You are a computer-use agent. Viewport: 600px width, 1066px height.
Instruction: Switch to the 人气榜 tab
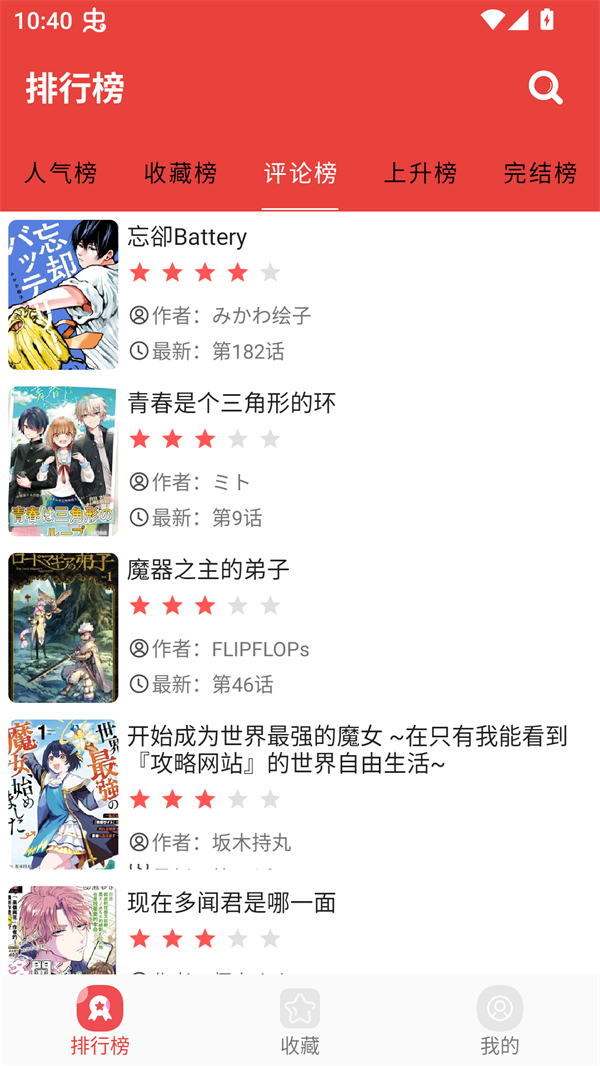coord(60,173)
